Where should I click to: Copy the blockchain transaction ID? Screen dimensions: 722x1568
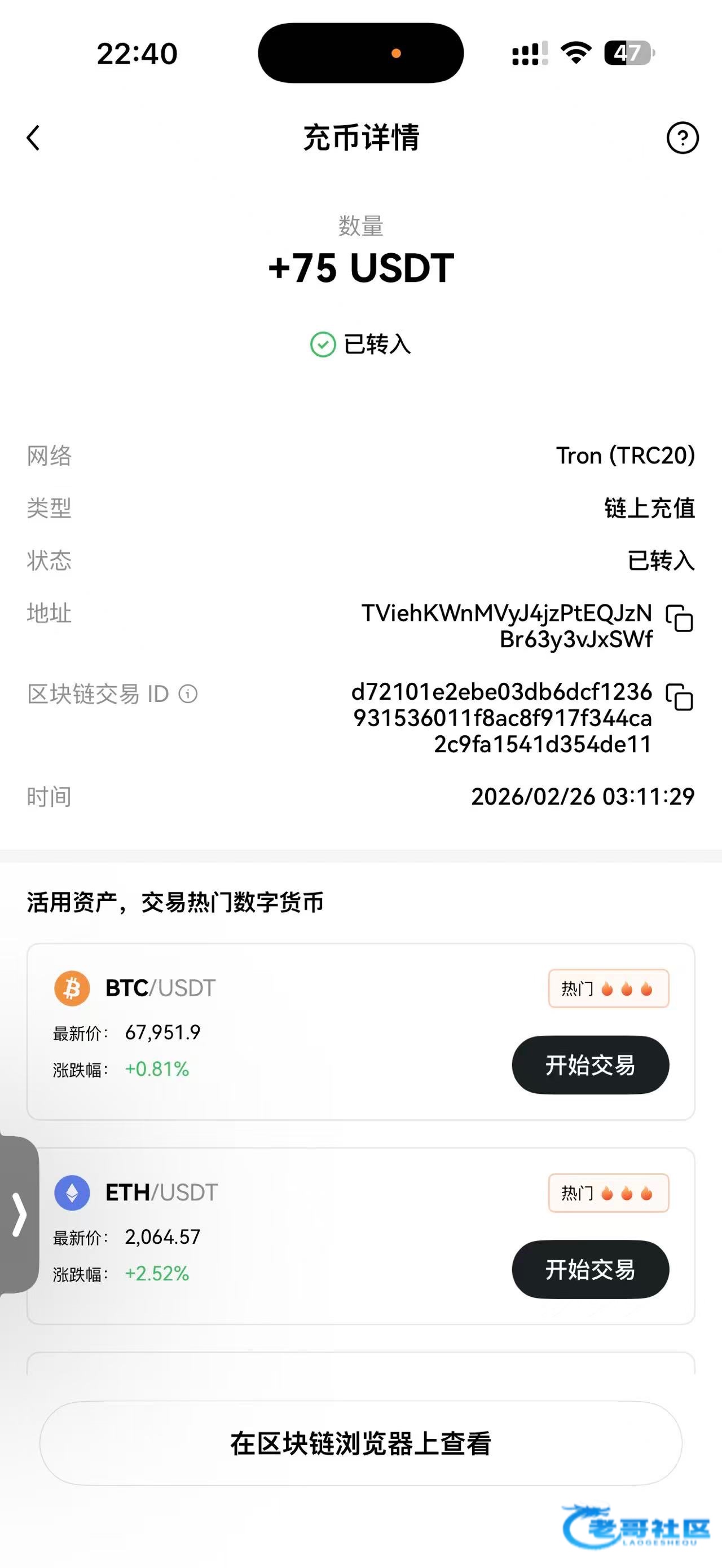point(679,697)
